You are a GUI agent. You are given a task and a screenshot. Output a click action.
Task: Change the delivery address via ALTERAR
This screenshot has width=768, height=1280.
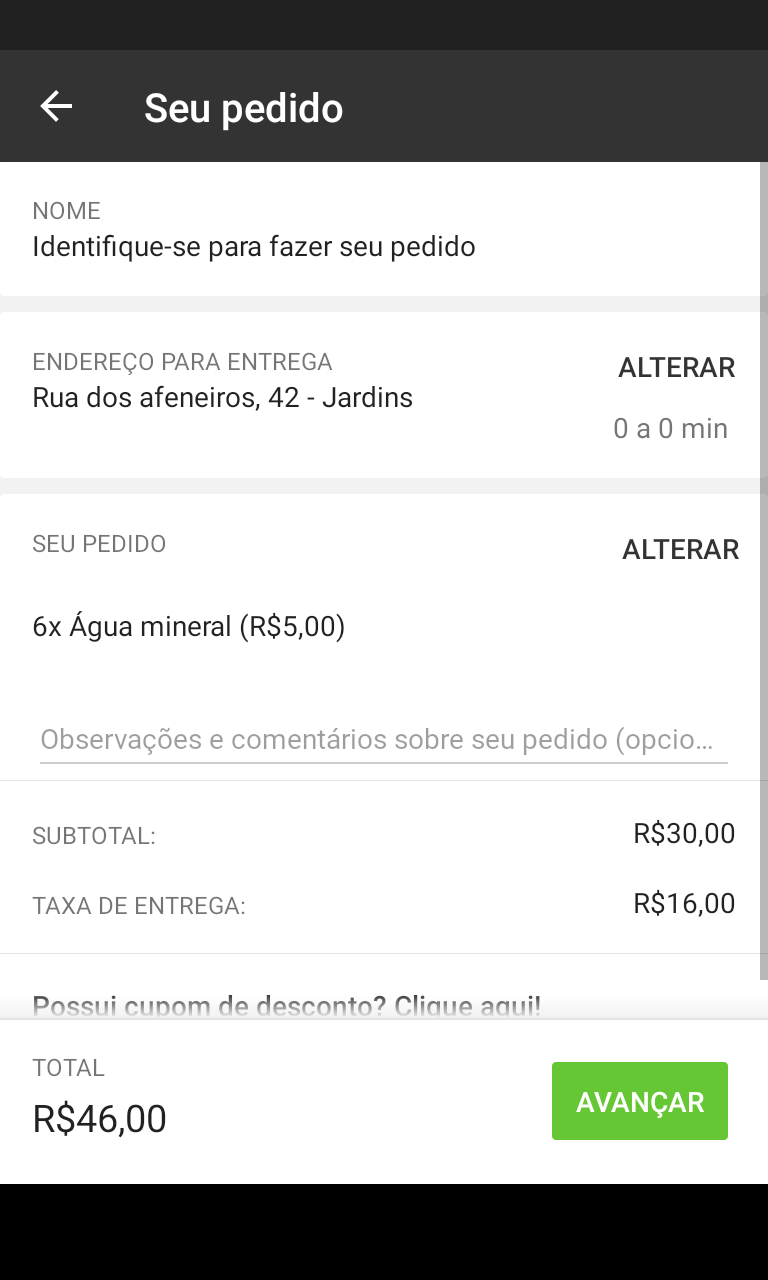[676, 368]
